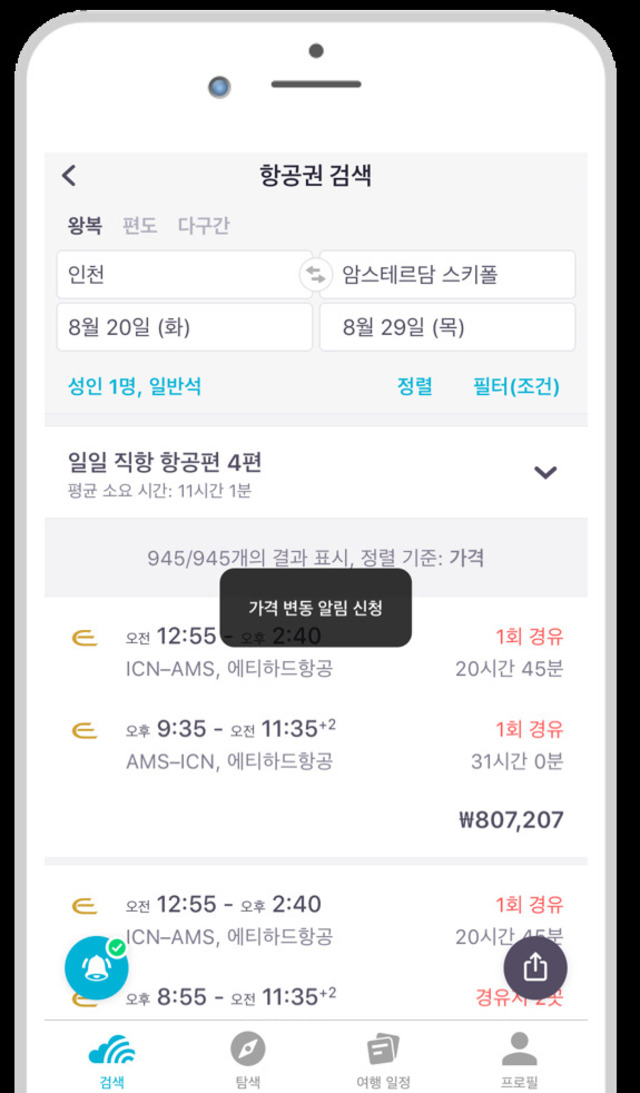Select the 왕복 round-trip tab
This screenshot has width=640, height=1093.
point(84,225)
